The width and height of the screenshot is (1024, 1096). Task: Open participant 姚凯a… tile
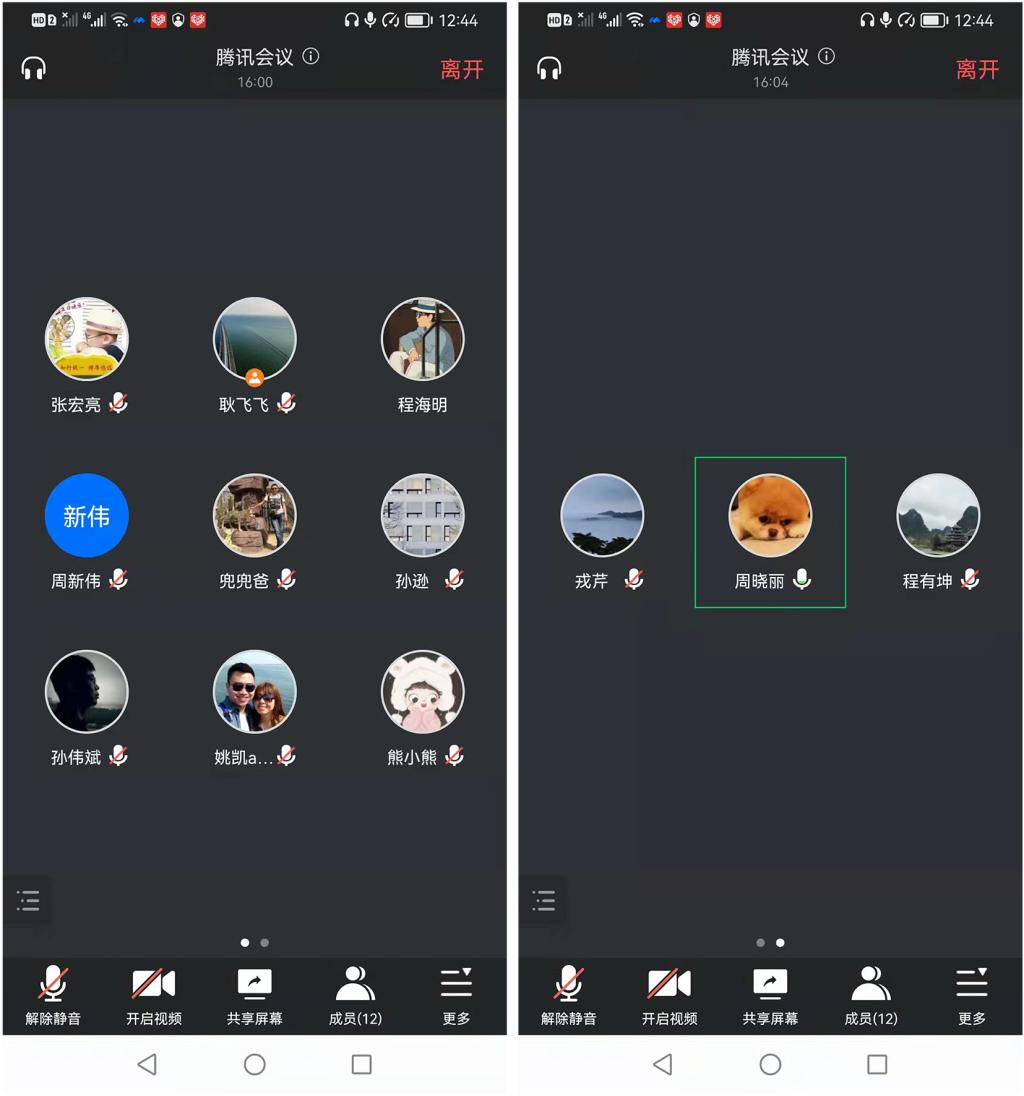(255, 692)
